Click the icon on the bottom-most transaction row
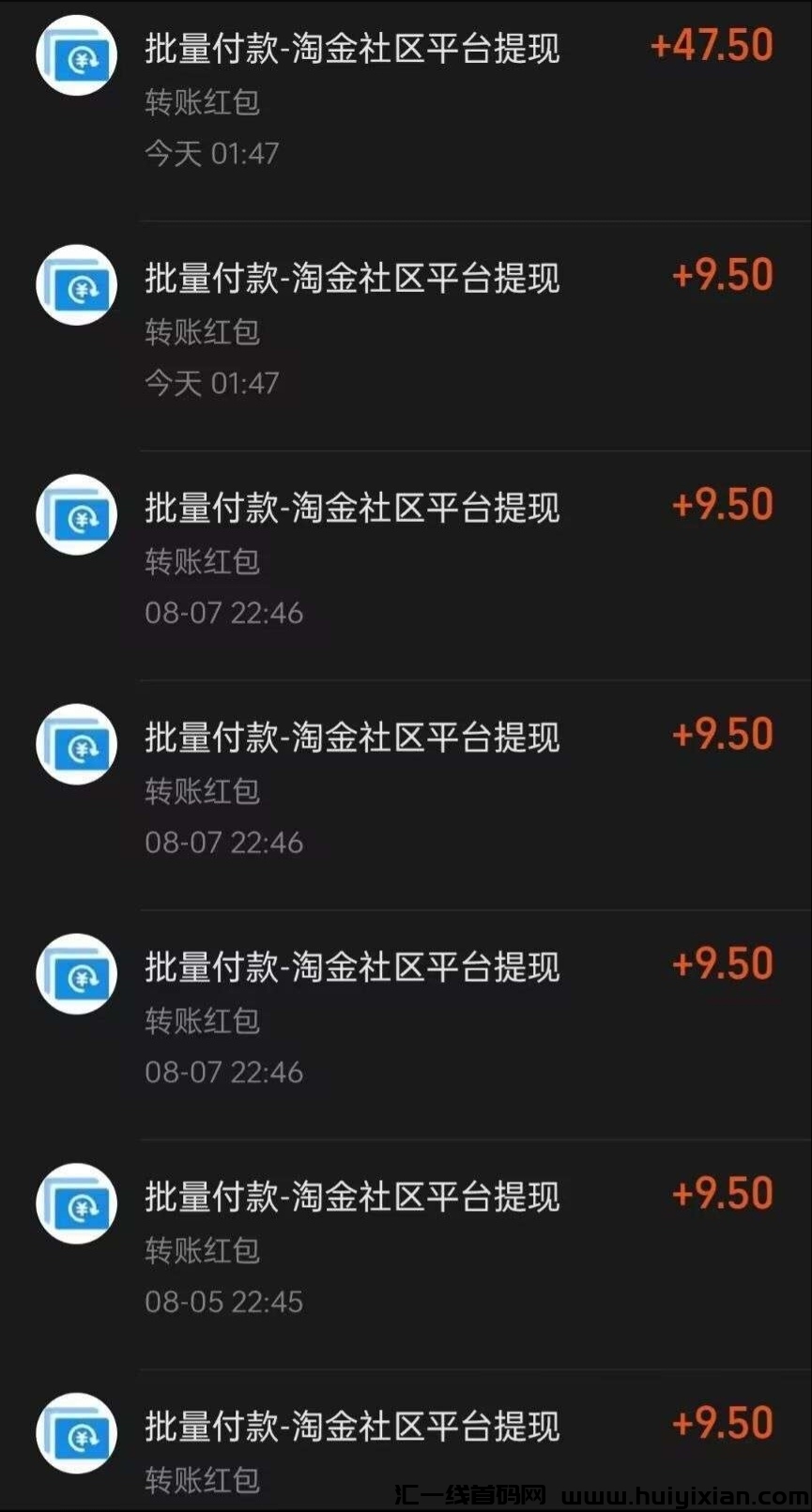This screenshot has height=1512, width=812. tap(75, 1433)
